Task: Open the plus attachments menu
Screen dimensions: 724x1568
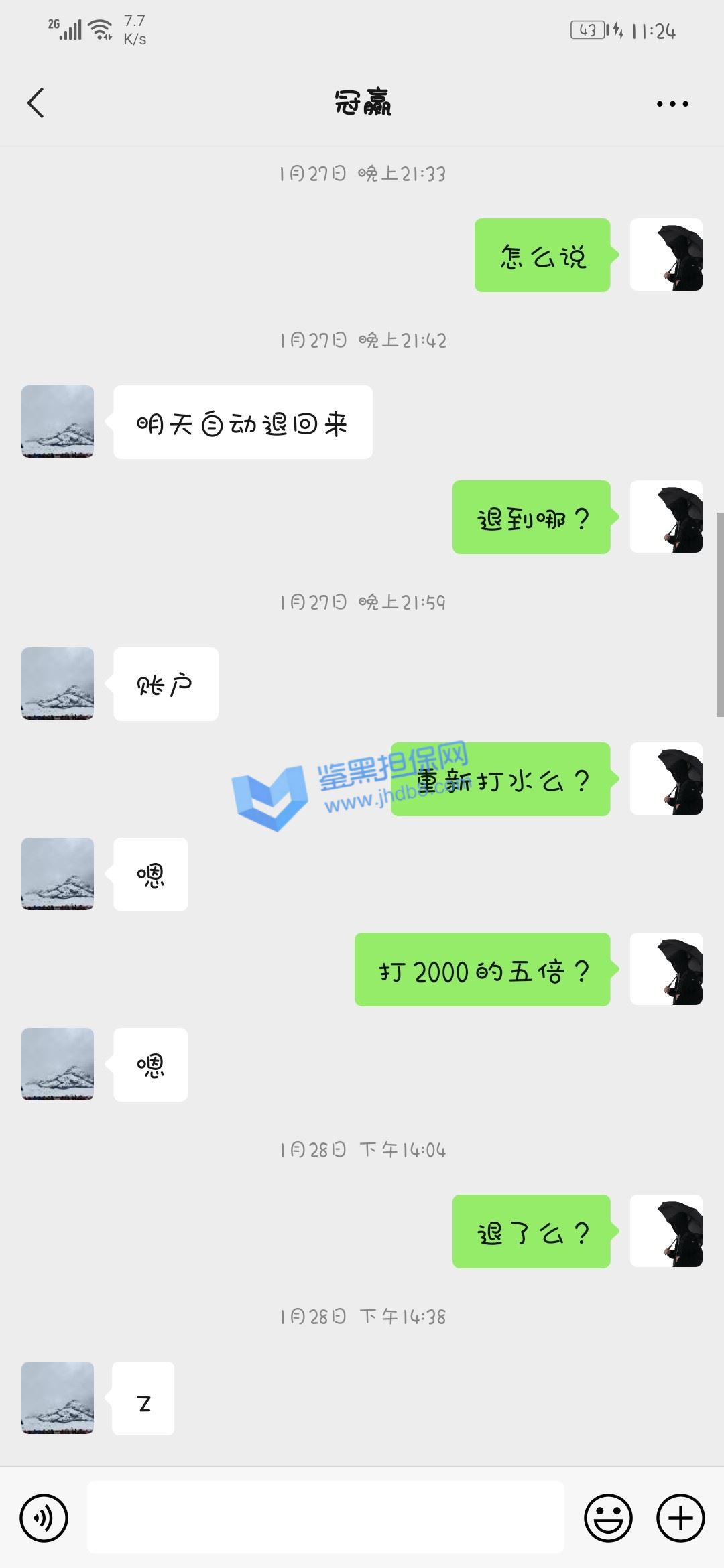Action: [x=680, y=1518]
